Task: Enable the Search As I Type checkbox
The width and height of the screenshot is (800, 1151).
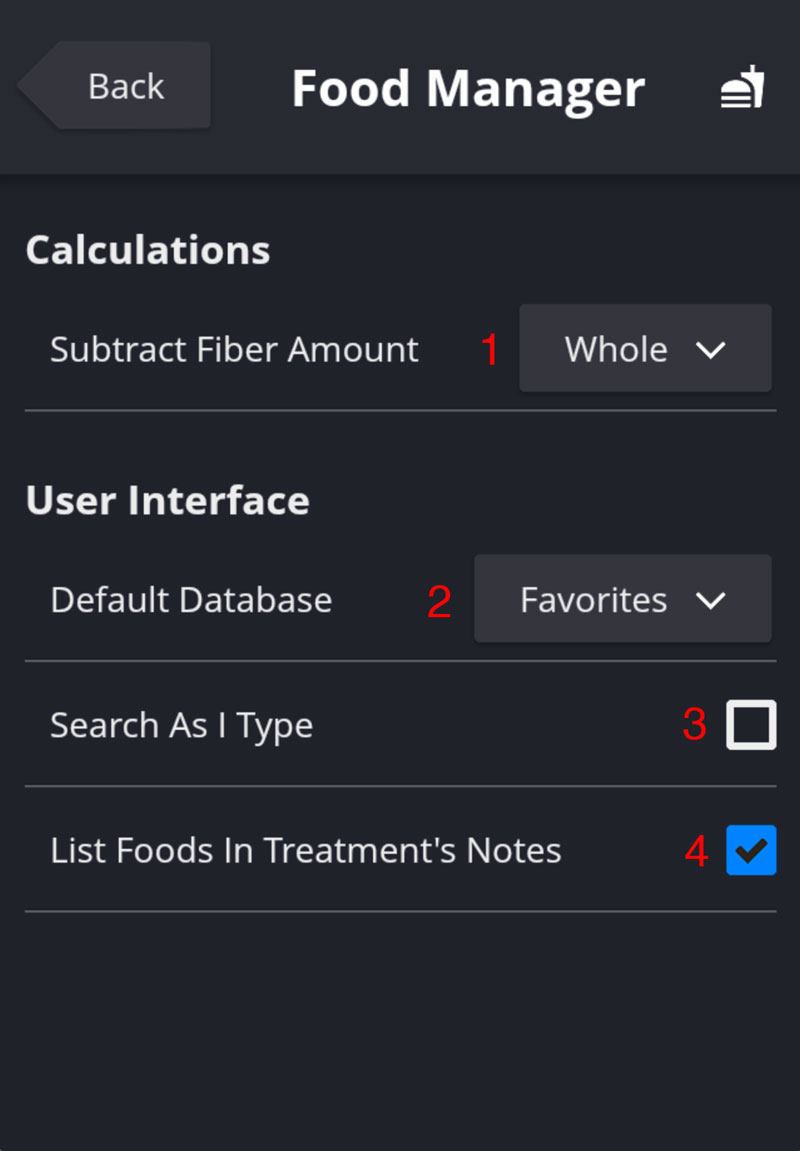Action: click(x=751, y=725)
